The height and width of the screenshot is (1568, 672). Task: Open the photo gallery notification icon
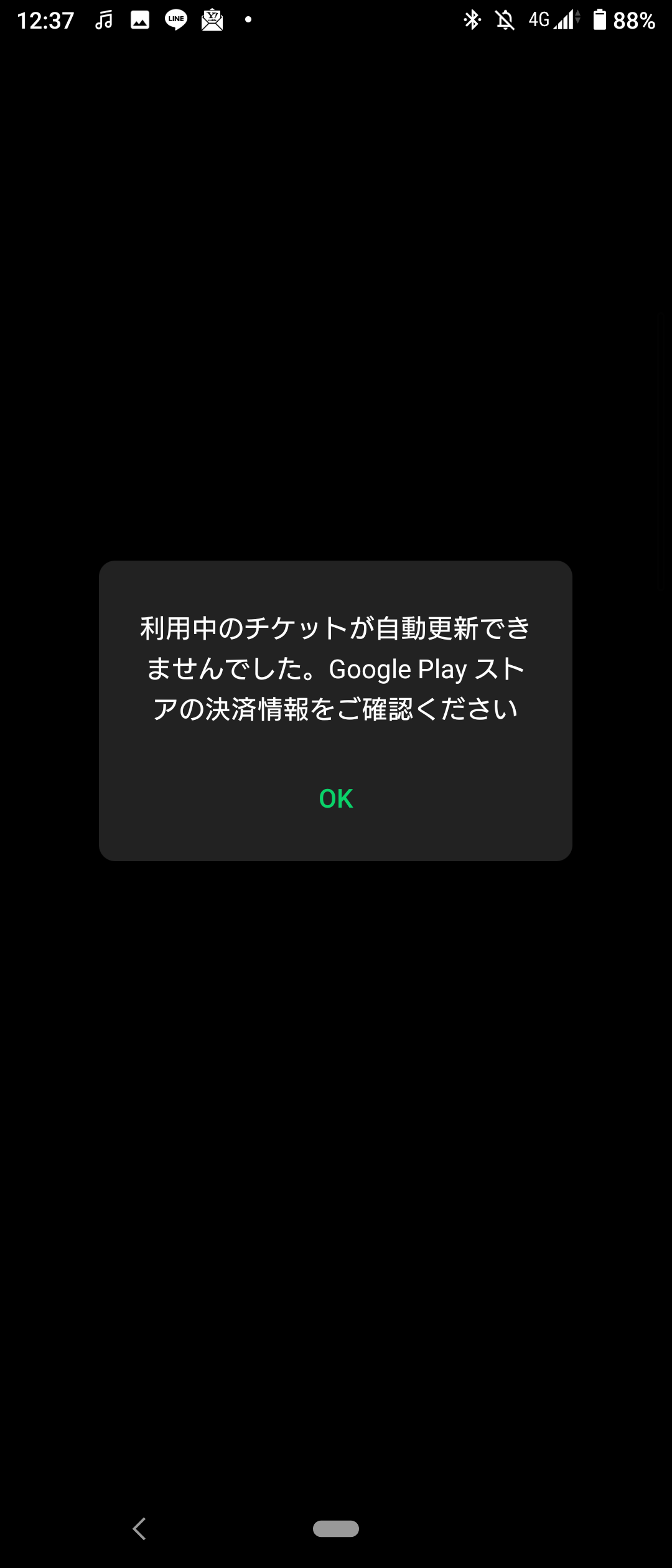coord(139,19)
